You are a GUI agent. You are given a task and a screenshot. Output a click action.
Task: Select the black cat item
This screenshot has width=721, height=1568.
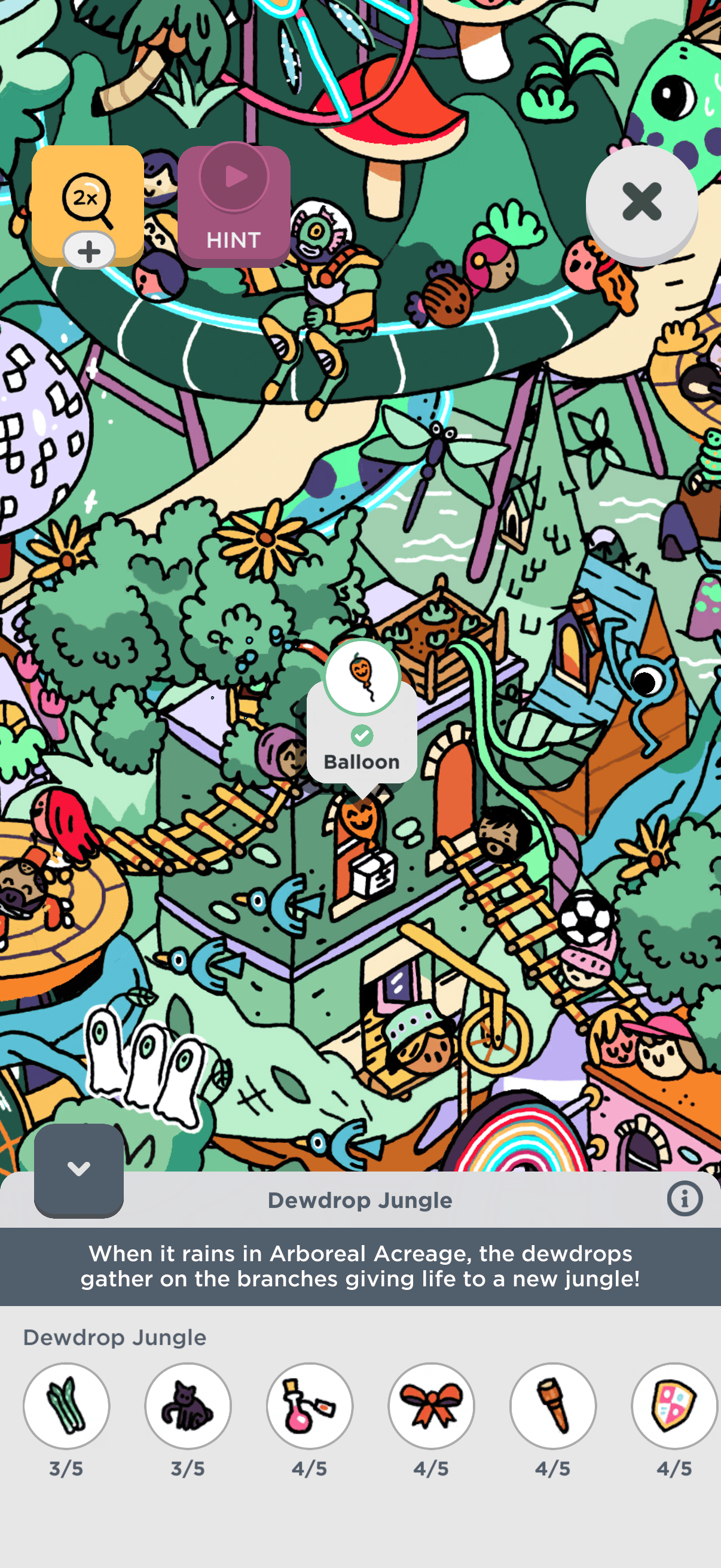coord(188,1405)
